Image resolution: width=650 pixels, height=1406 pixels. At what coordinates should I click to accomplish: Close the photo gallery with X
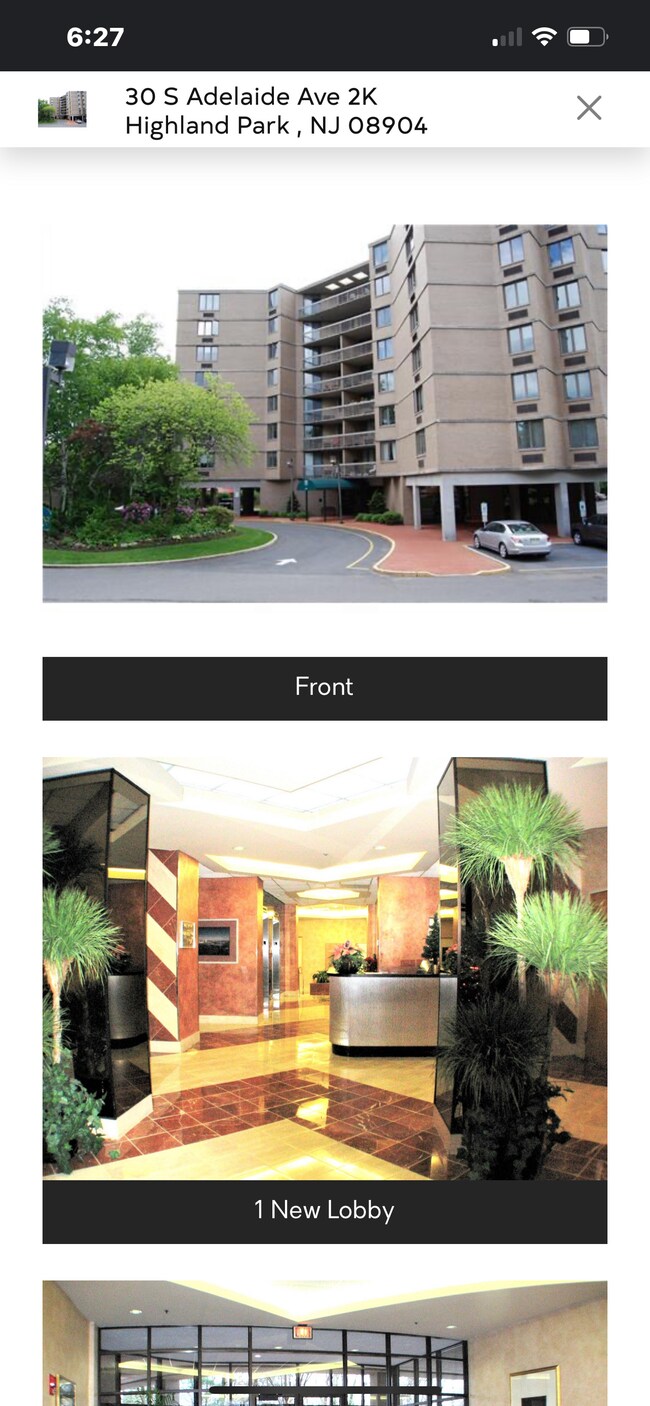pos(588,108)
